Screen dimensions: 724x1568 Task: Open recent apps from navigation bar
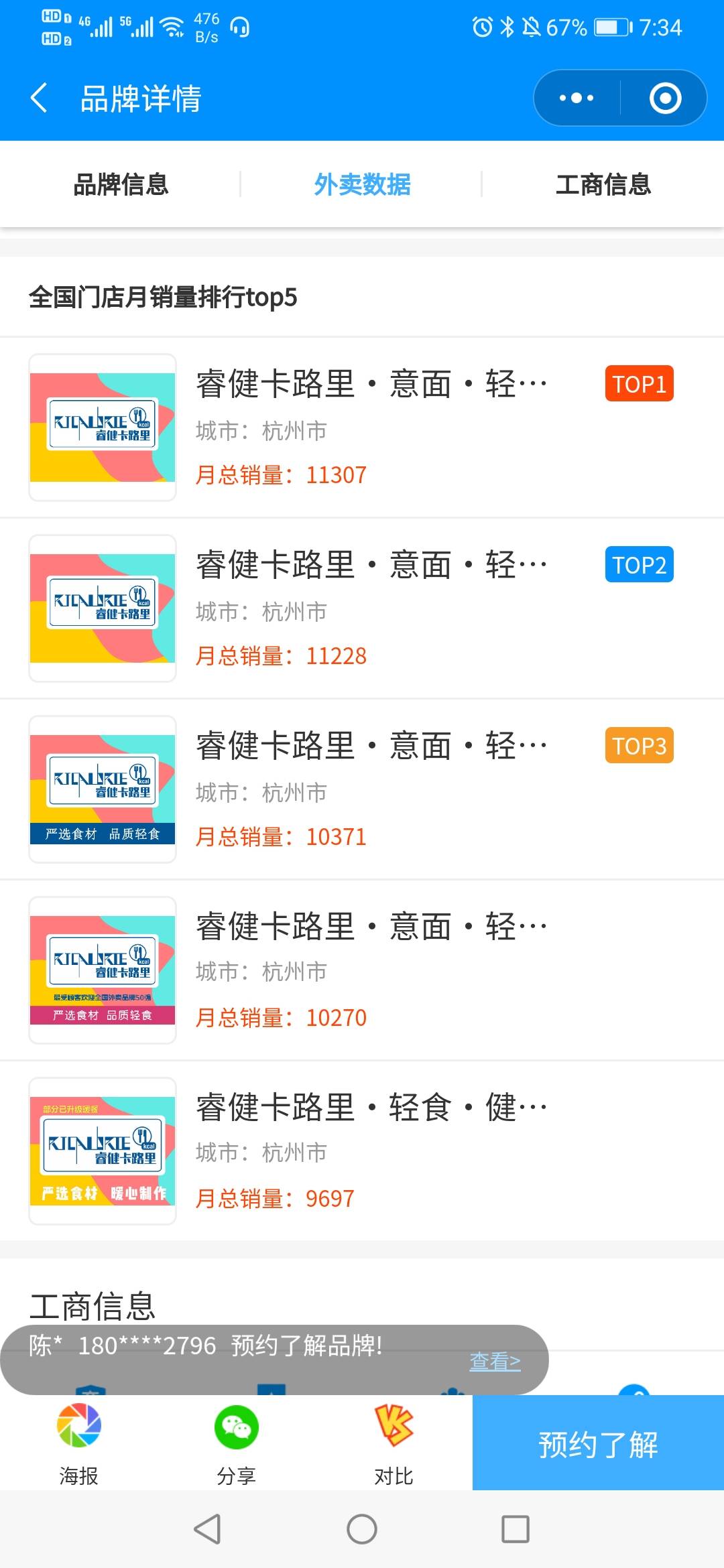pos(516,1529)
